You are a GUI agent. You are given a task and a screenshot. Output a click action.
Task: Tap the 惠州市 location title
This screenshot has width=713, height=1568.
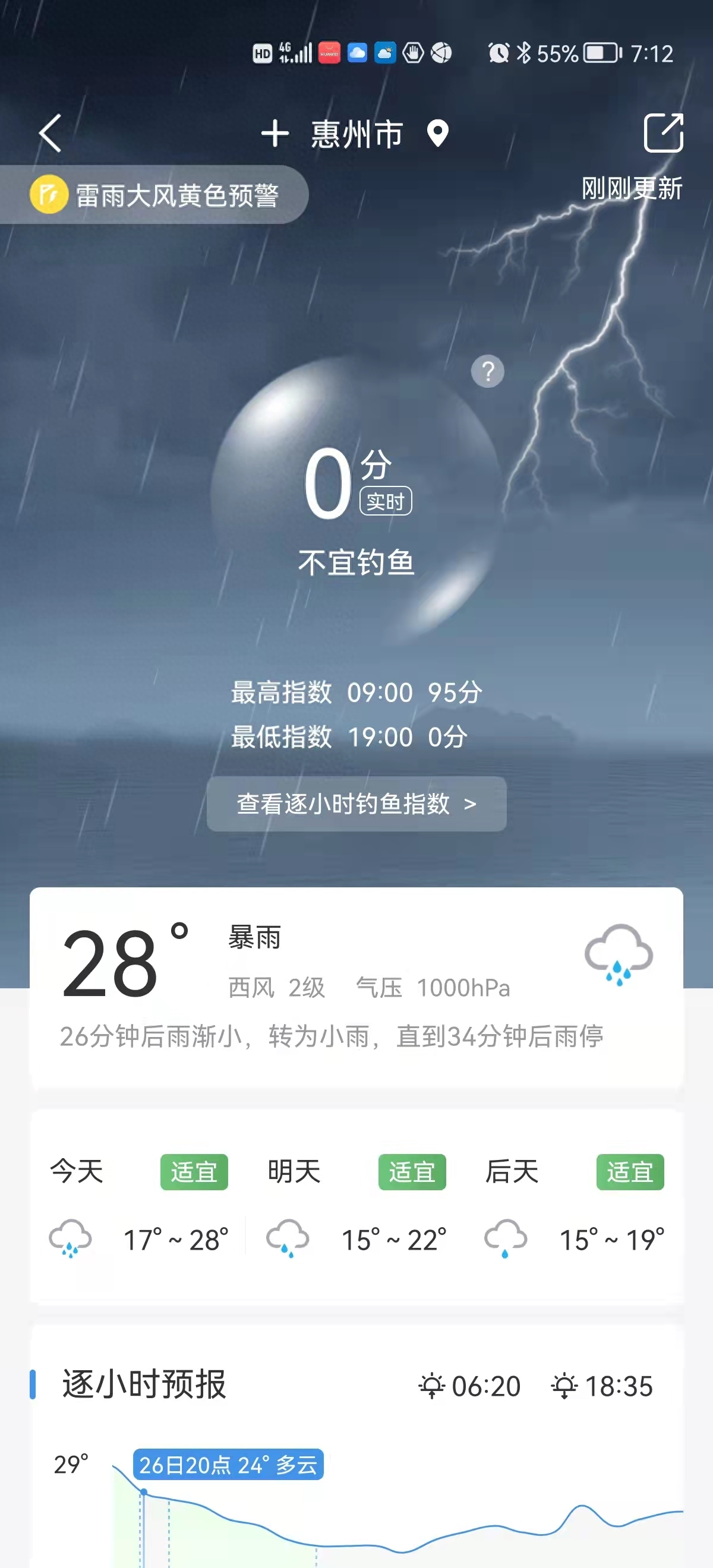pyautogui.click(x=358, y=133)
